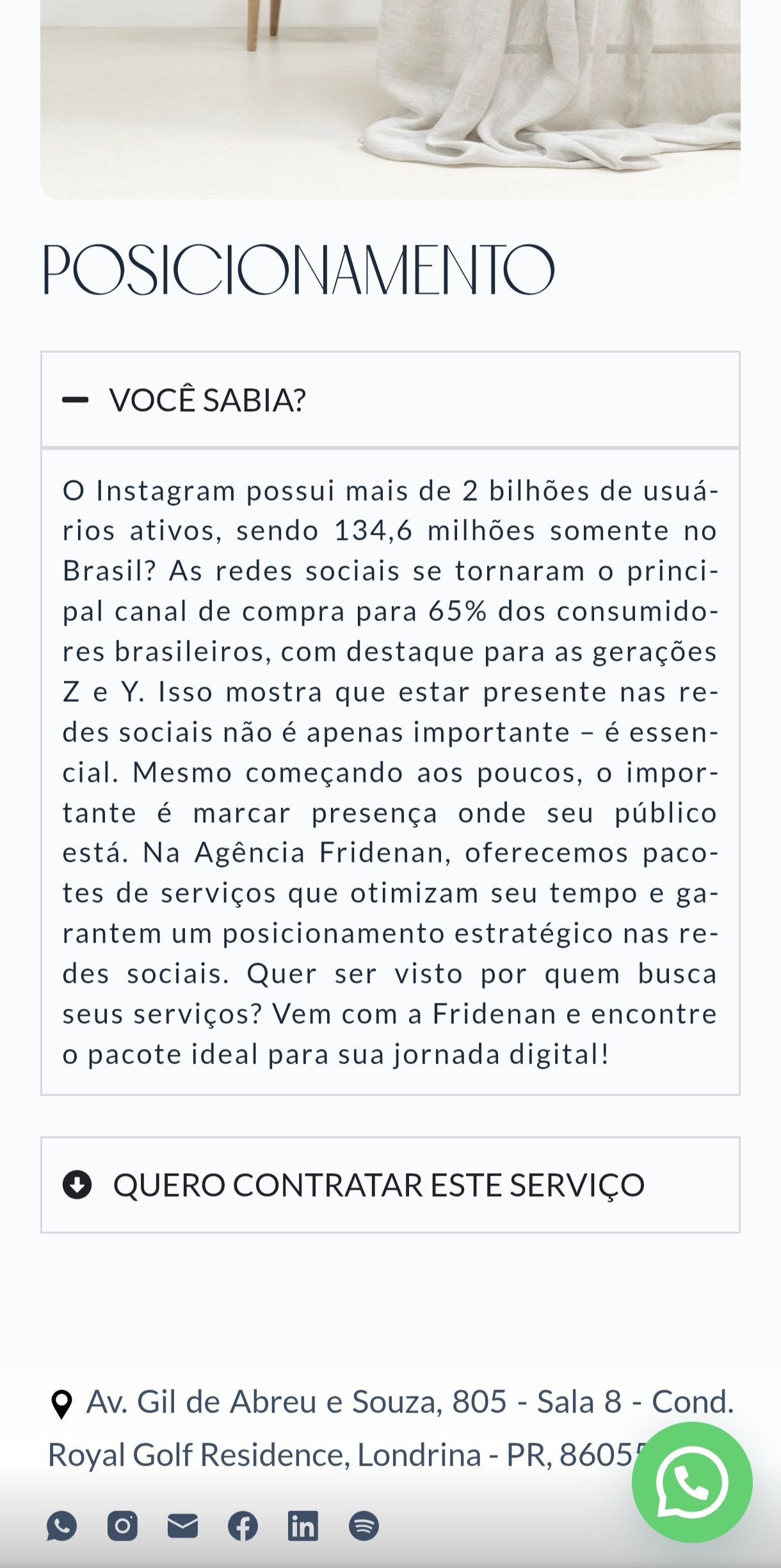Screen dimensions: 781x1568
Task: Expand QUERO CONTRATAR ESTE SERVIÇO
Action: click(390, 1184)
